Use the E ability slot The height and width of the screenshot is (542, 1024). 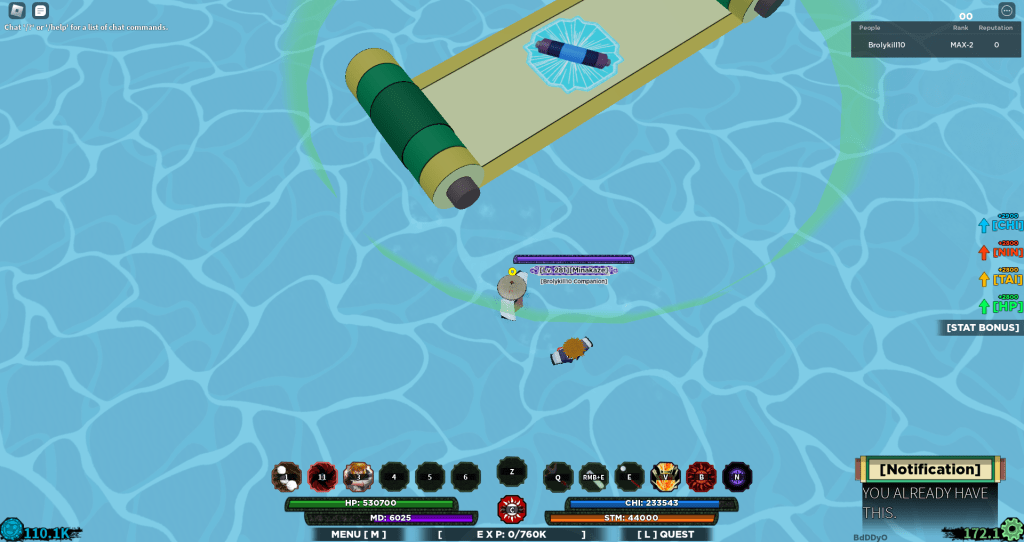pyautogui.click(x=629, y=476)
